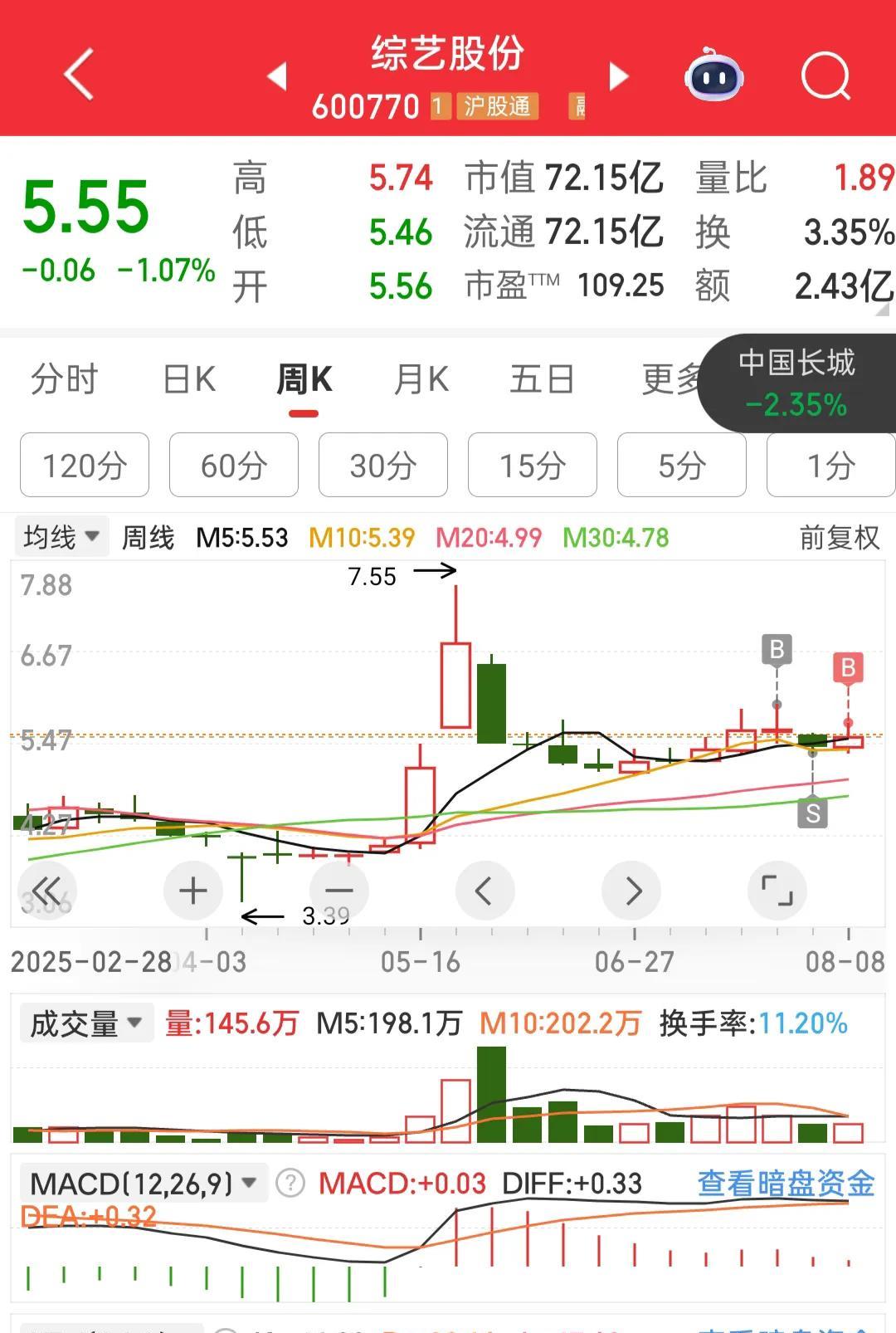
Task: Zoom in the K-line chart
Action: 193,891
